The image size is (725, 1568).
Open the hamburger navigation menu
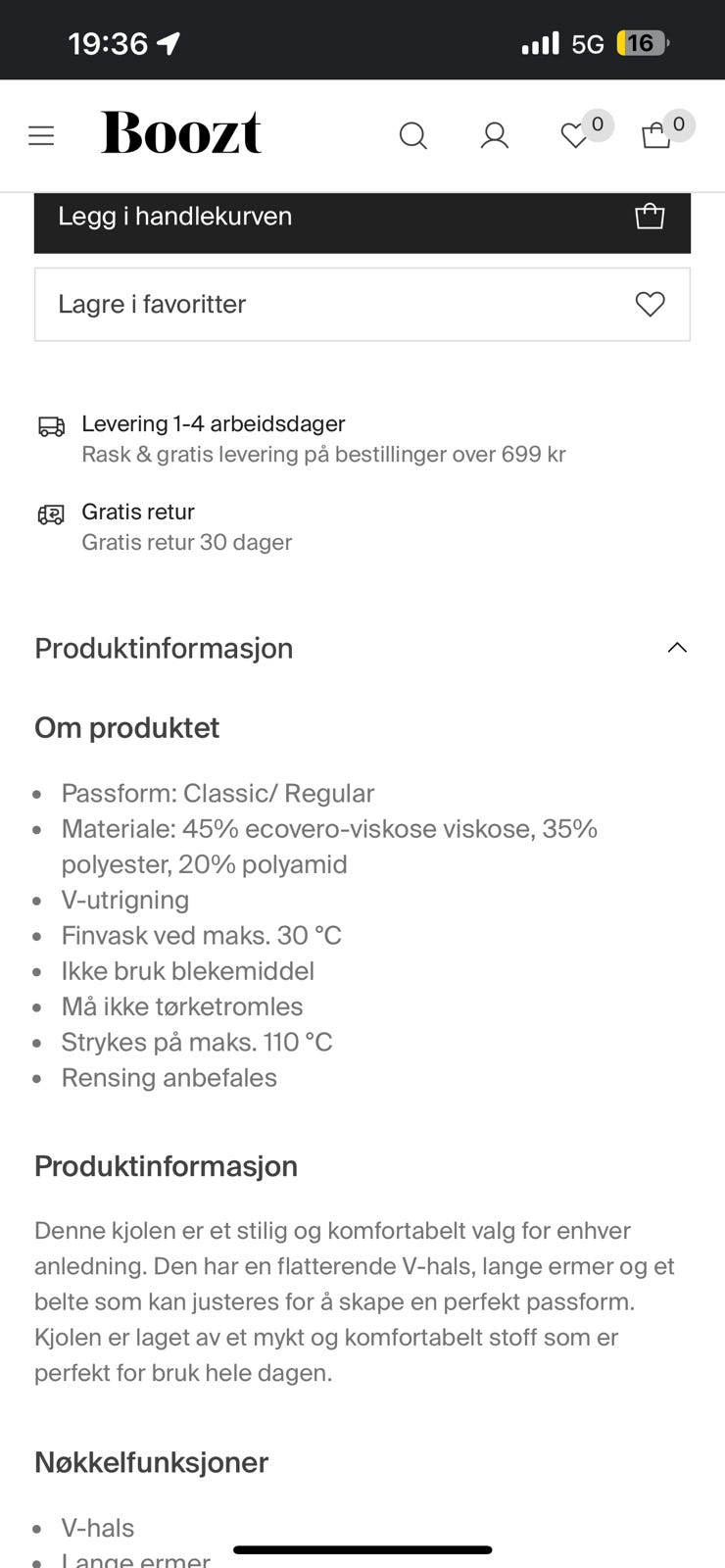(41, 135)
